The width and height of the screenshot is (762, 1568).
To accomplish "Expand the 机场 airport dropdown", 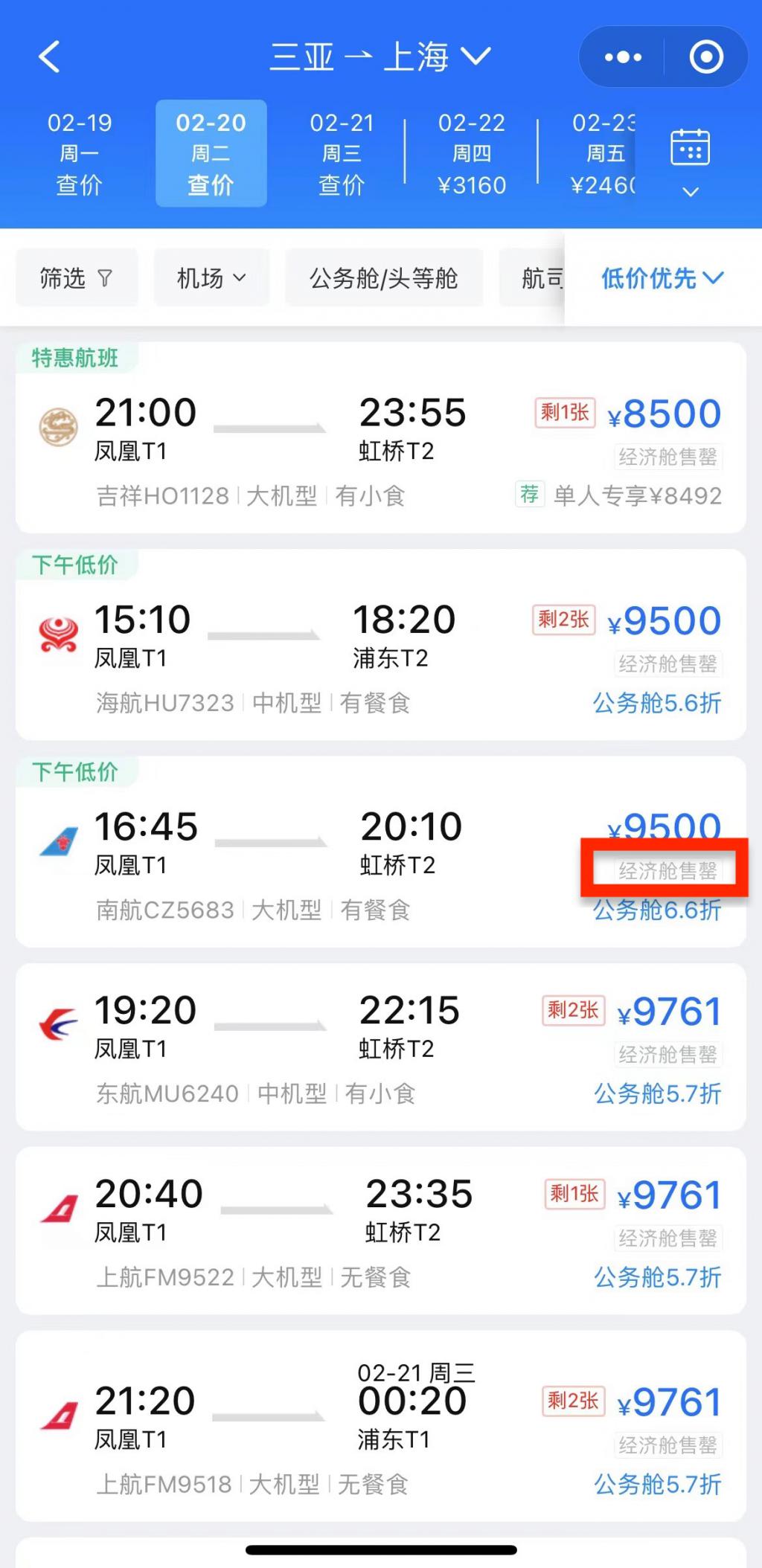I will tap(211, 278).
